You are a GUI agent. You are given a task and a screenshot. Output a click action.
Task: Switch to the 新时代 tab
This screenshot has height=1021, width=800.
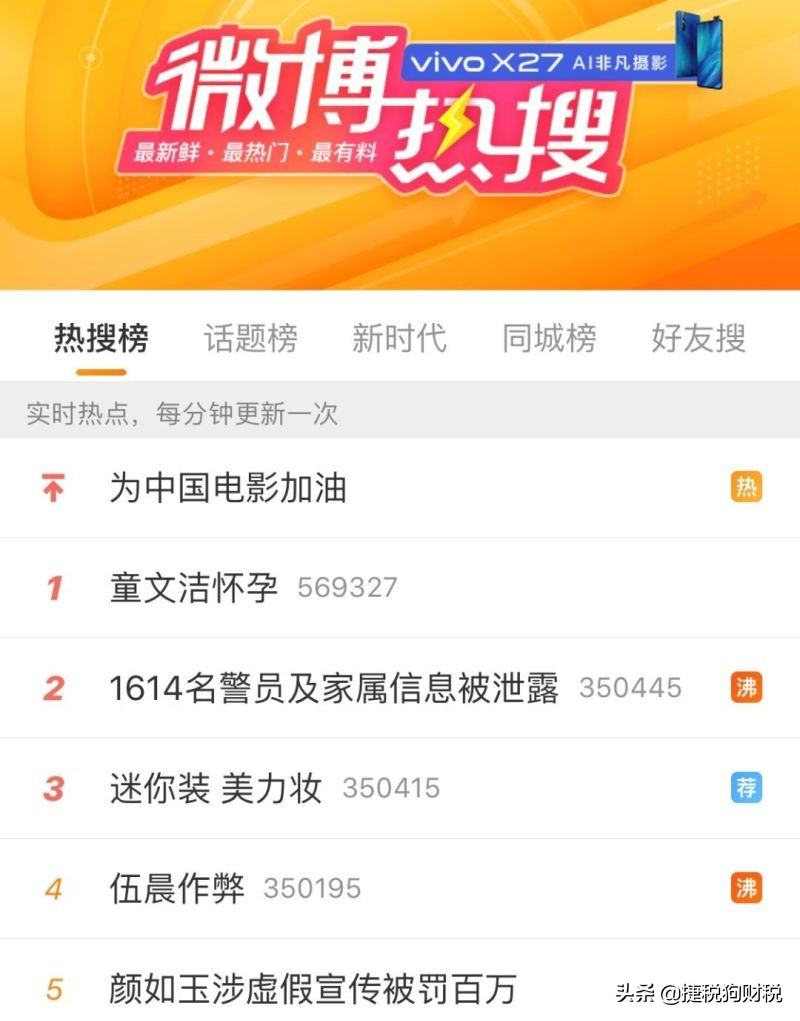(399, 340)
